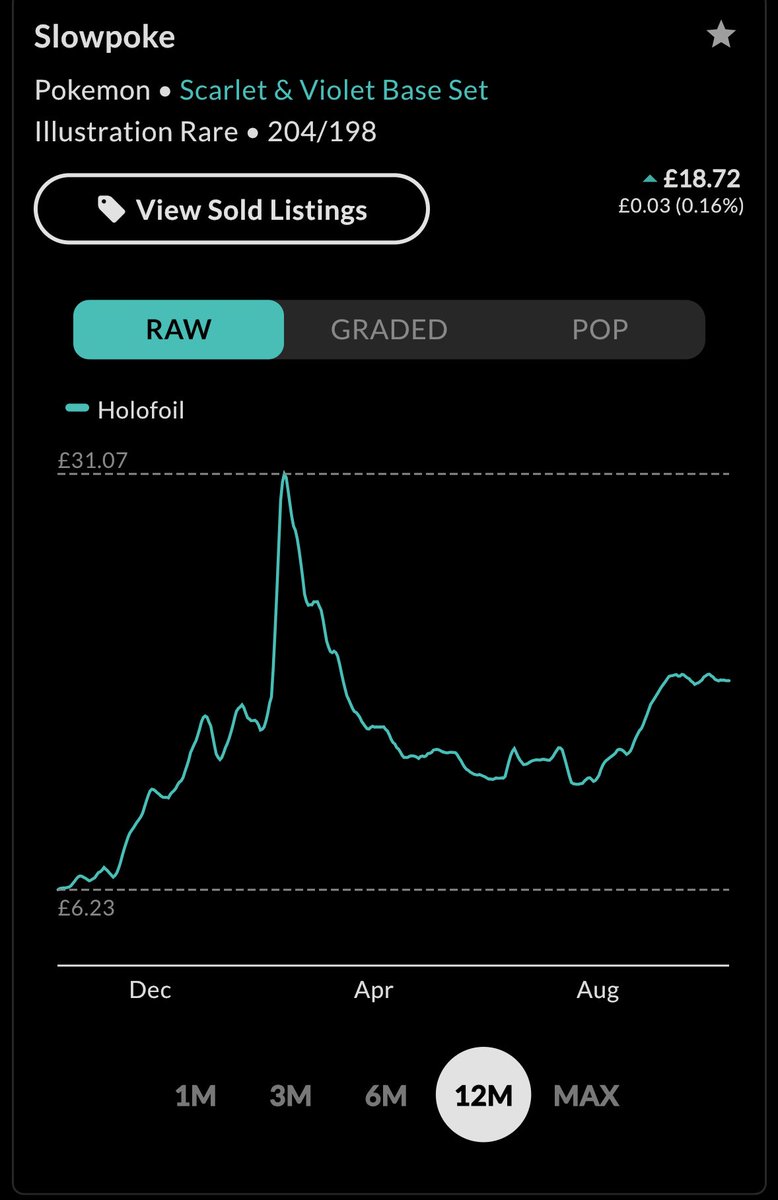Tap View Sold Listings button
The height and width of the screenshot is (1200, 778).
click(x=232, y=210)
